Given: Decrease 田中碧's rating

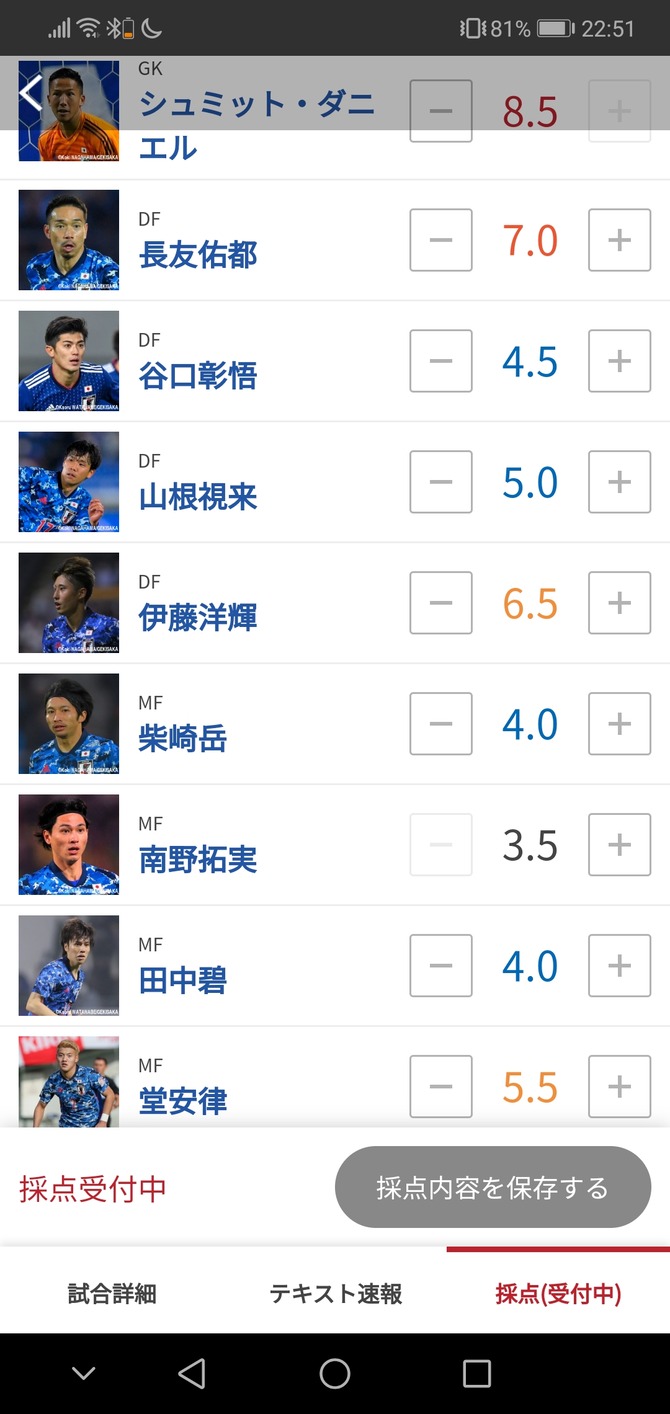Looking at the screenshot, I should pyautogui.click(x=441, y=966).
